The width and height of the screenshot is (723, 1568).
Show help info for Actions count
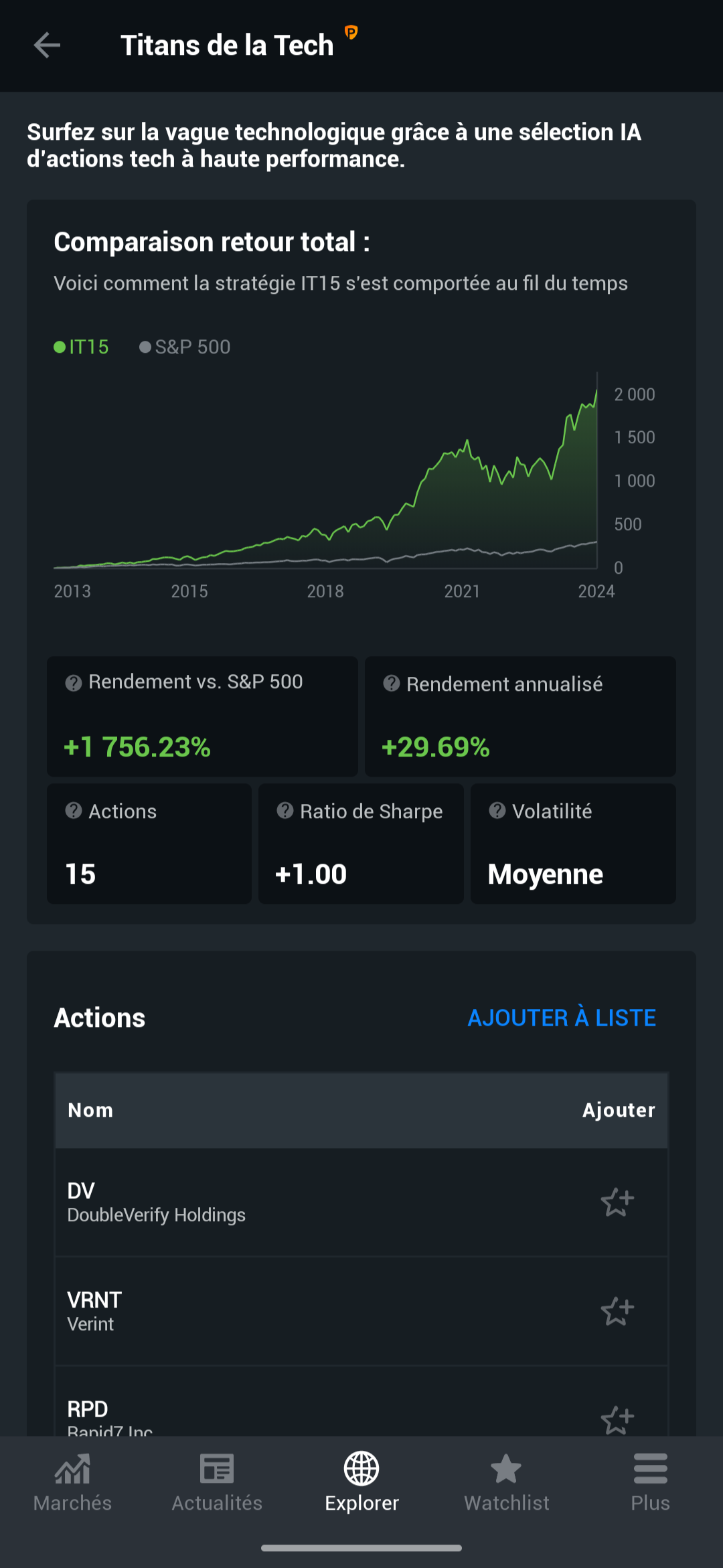coord(74,811)
